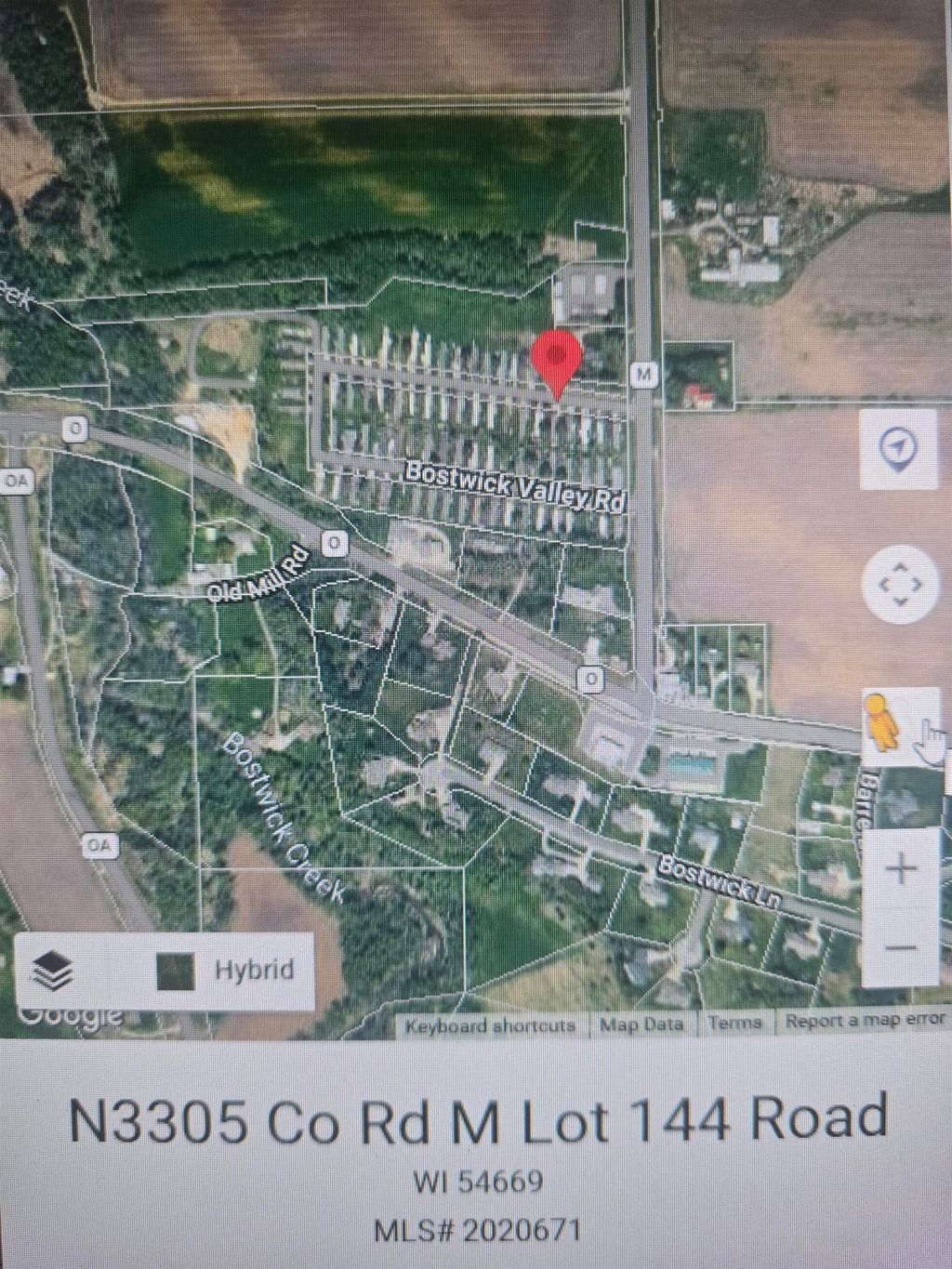The image size is (952, 1269).
Task: Open Keyboard shortcuts link
Action: (x=490, y=1024)
